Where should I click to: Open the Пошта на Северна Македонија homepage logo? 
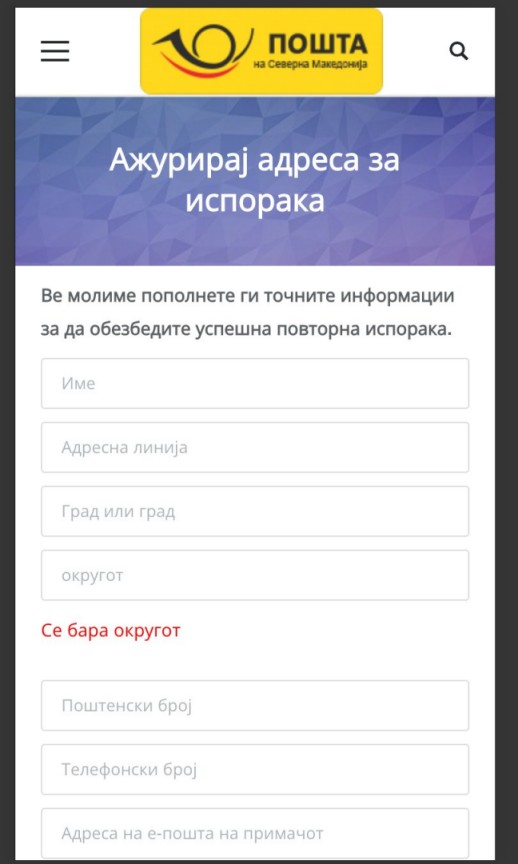[261, 51]
